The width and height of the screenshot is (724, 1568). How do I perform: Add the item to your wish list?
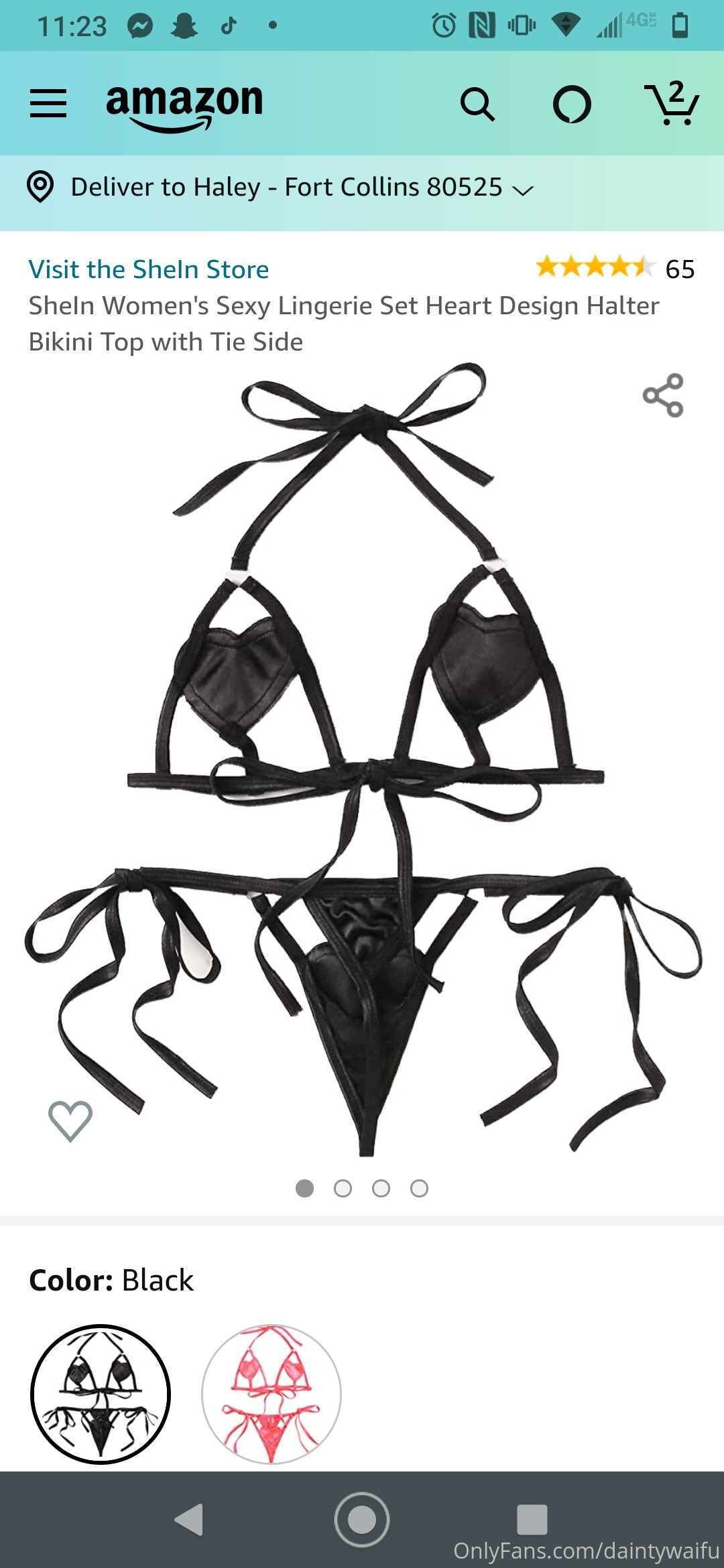[x=70, y=1120]
